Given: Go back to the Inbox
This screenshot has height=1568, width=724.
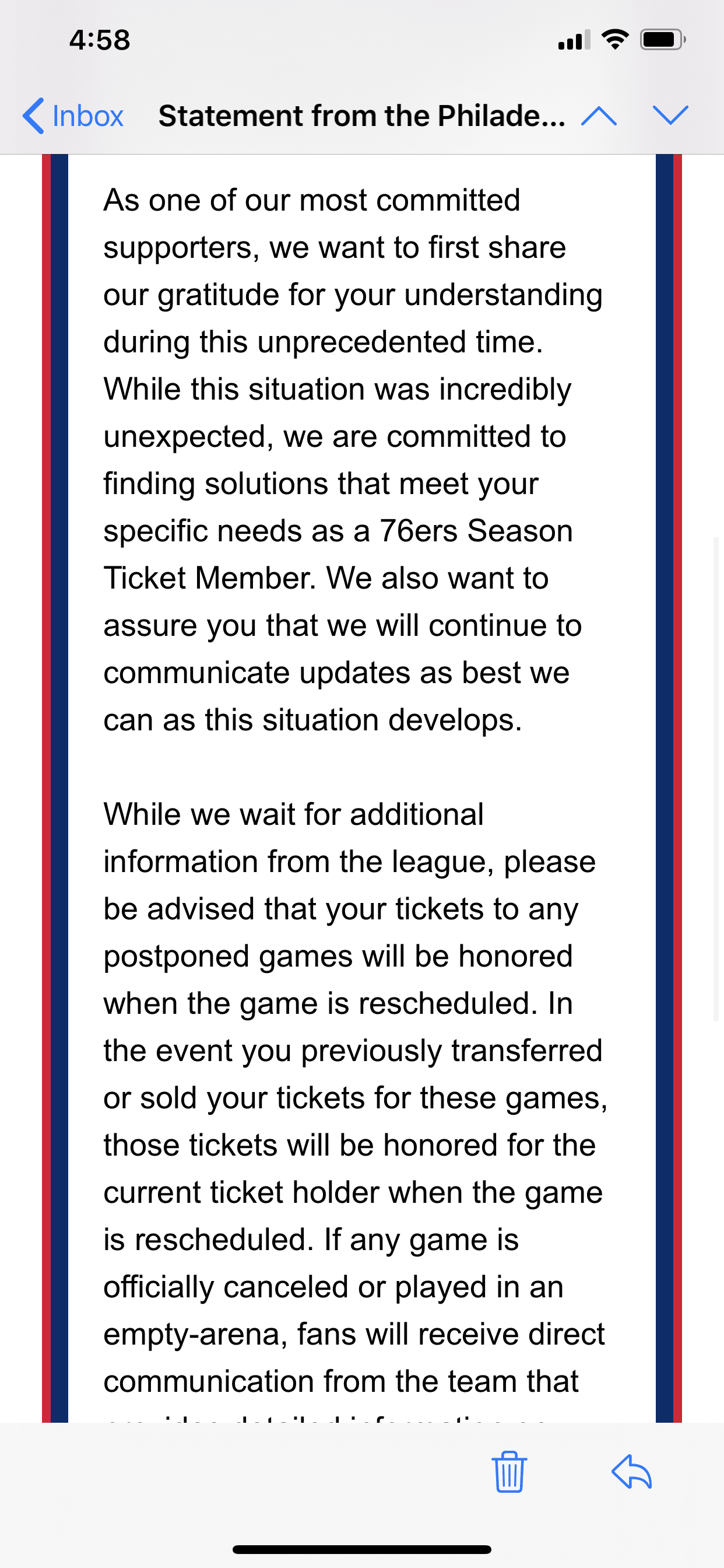Looking at the screenshot, I should pos(73,116).
